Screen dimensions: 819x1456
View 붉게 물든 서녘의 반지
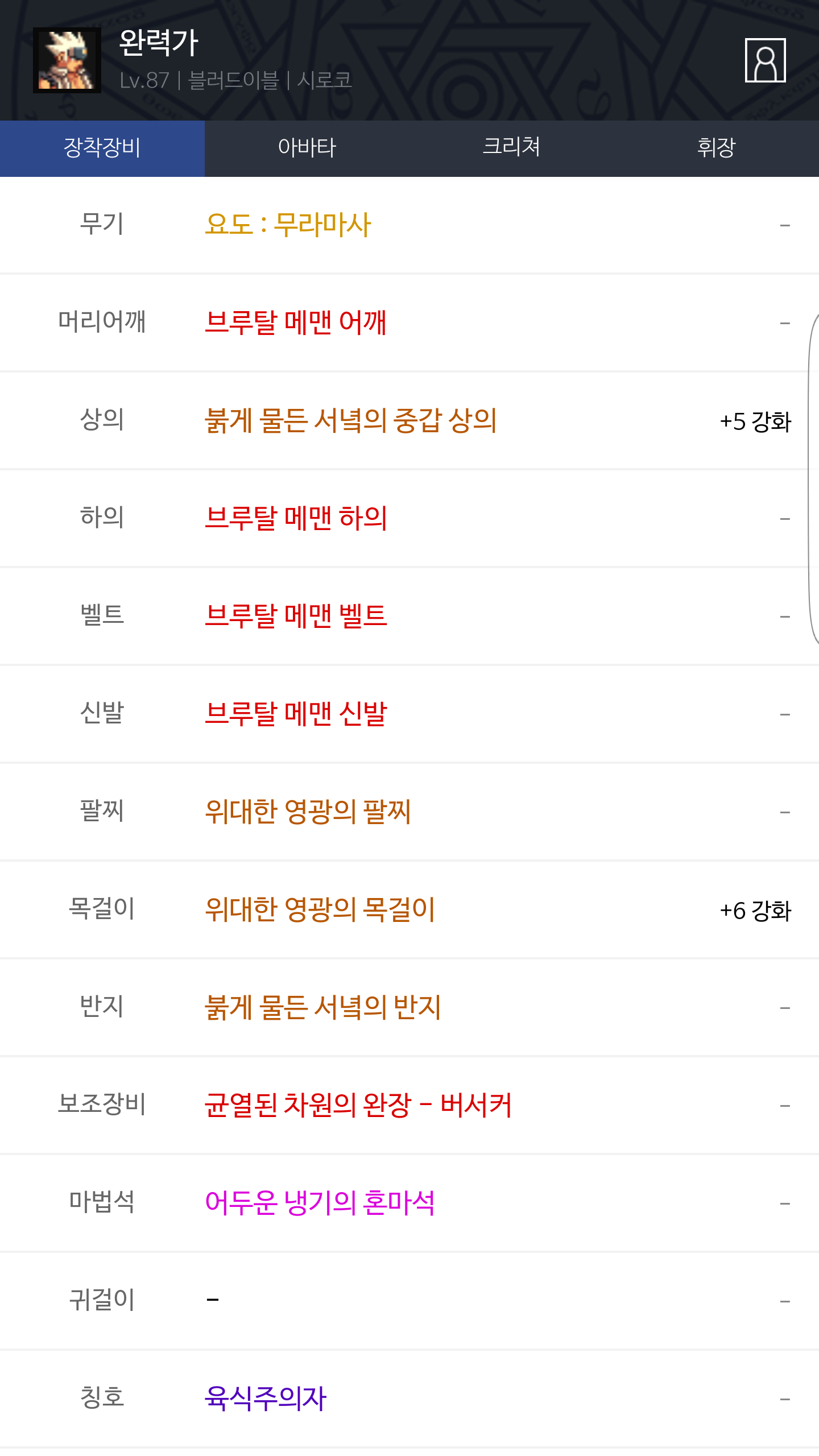pyautogui.click(x=322, y=1007)
